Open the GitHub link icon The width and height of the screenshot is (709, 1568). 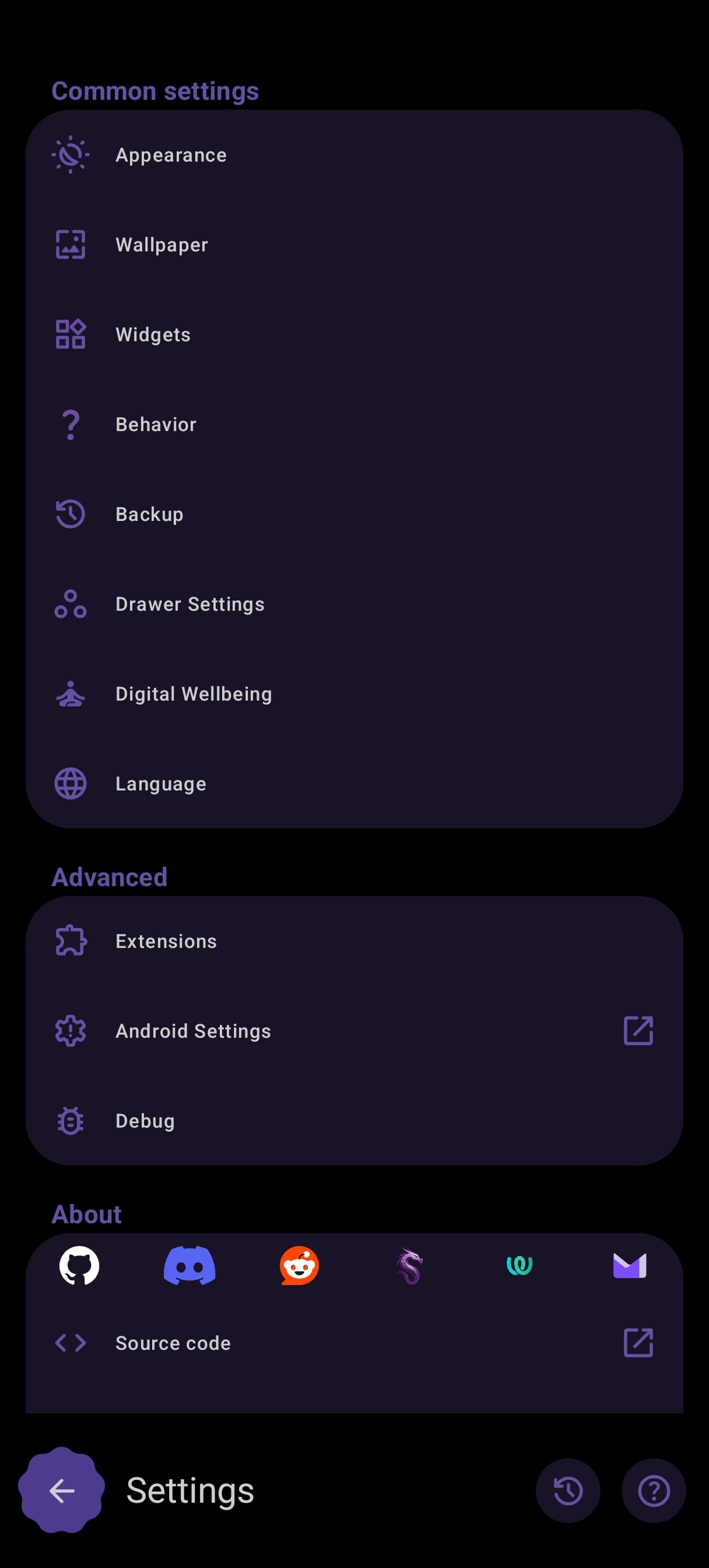point(79,1266)
